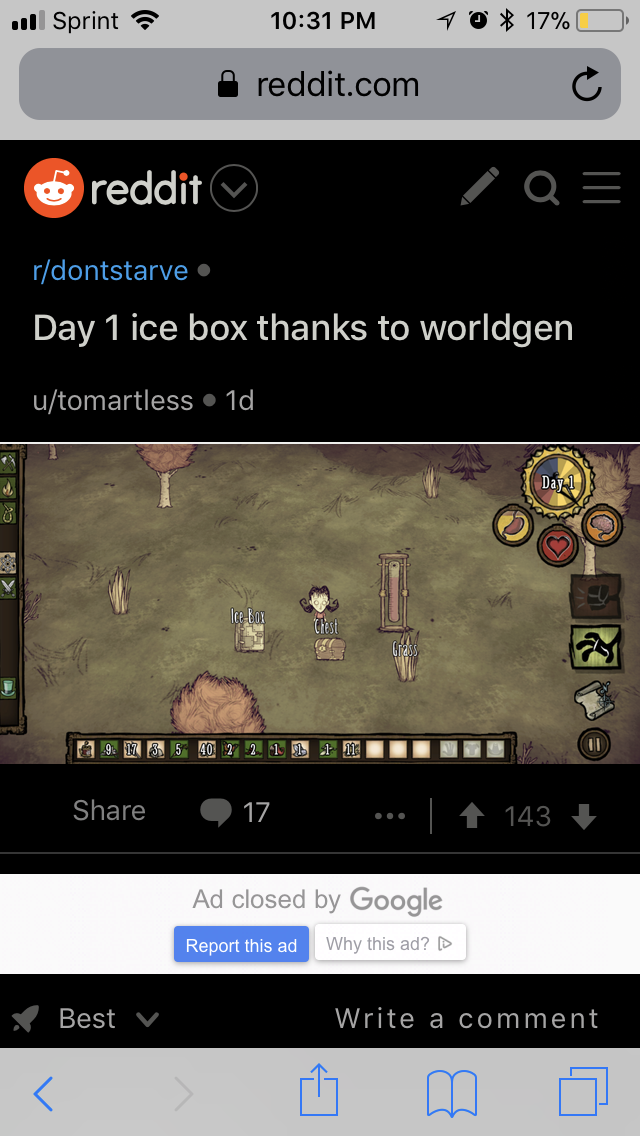Report this ad
640x1136 pixels.
tap(241, 945)
